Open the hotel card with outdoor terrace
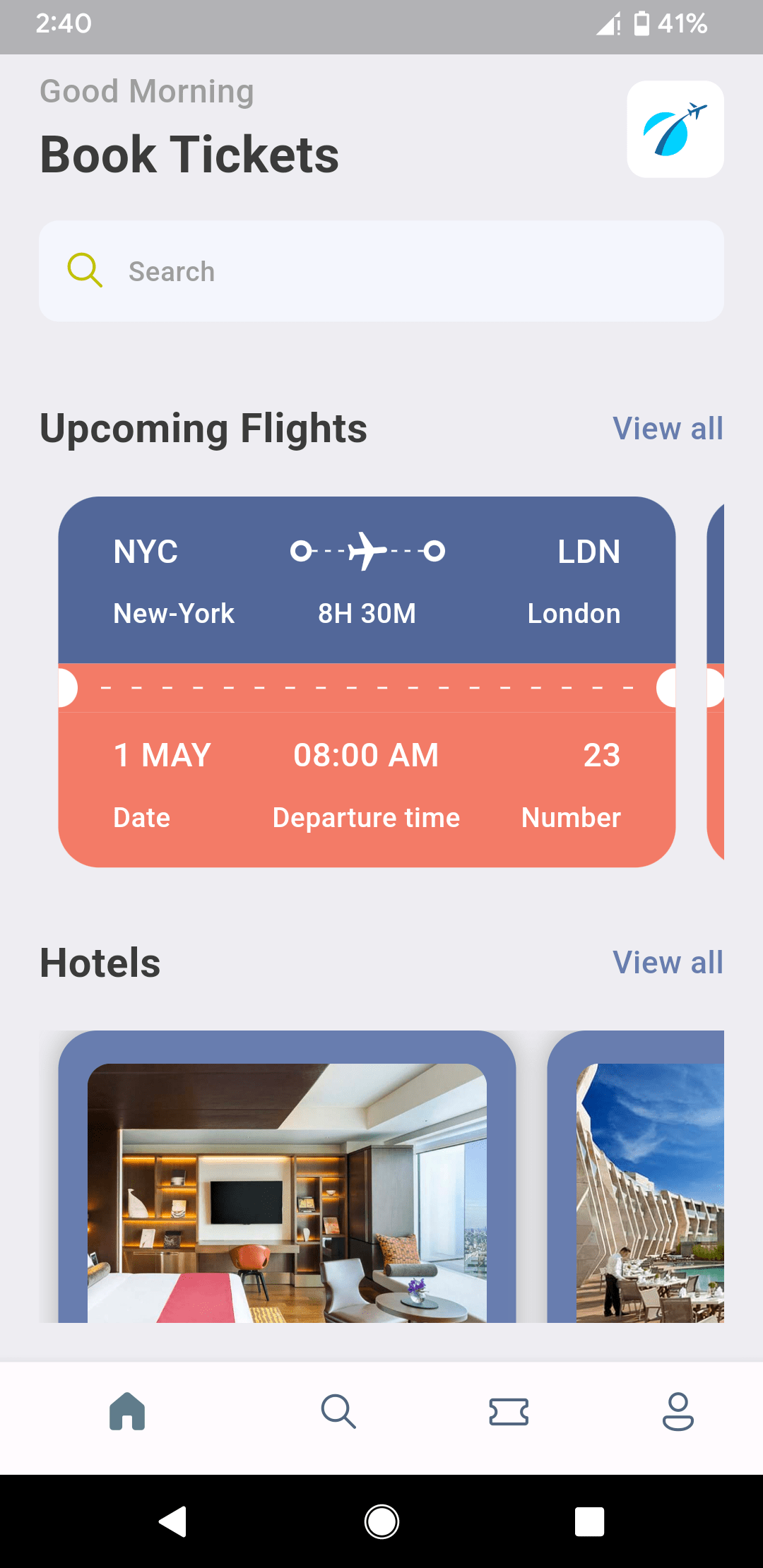This screenshot has height=1568, width=763. tap(643, 1187)
